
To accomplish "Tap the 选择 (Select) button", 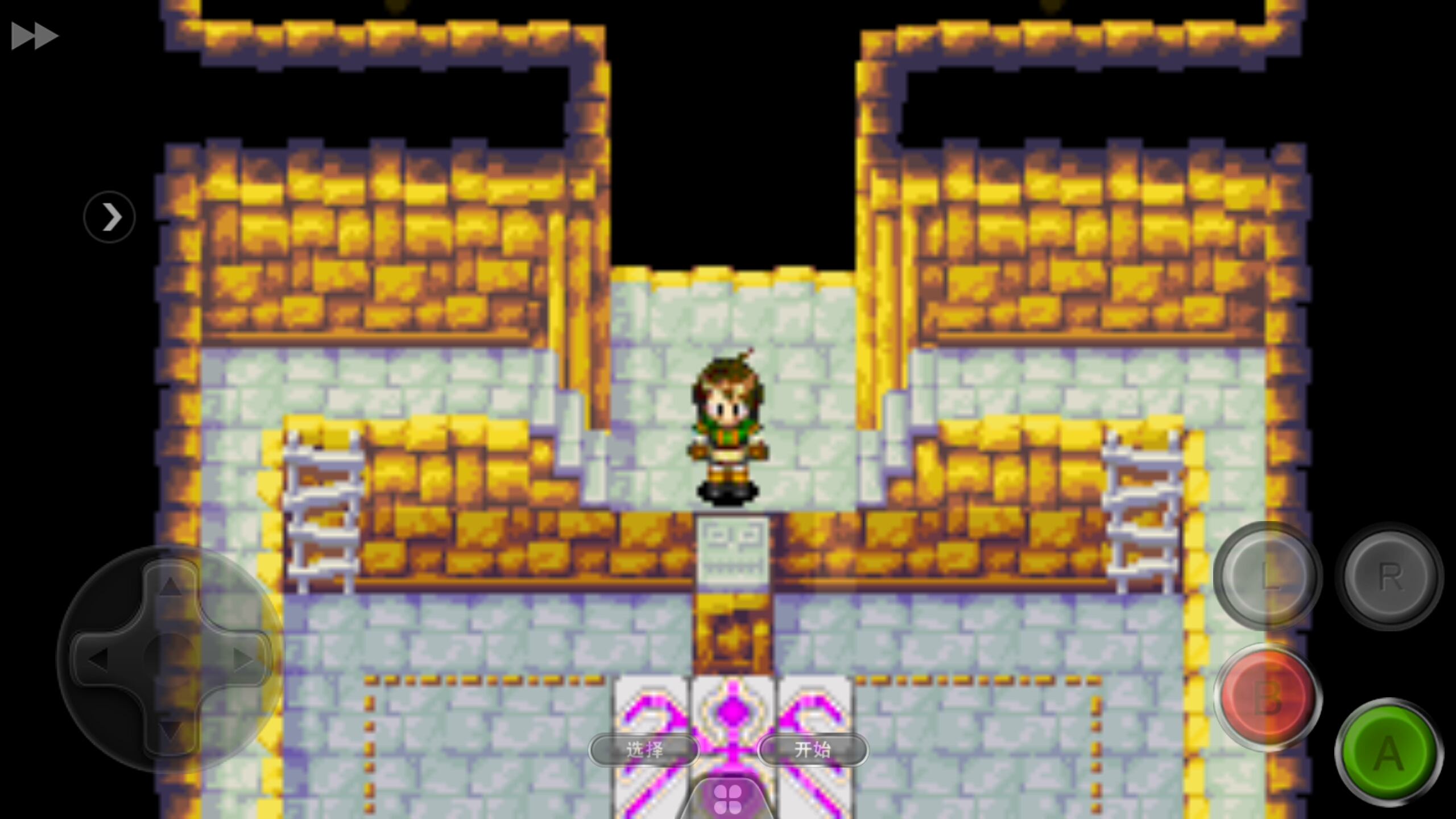I will [644, 750].
